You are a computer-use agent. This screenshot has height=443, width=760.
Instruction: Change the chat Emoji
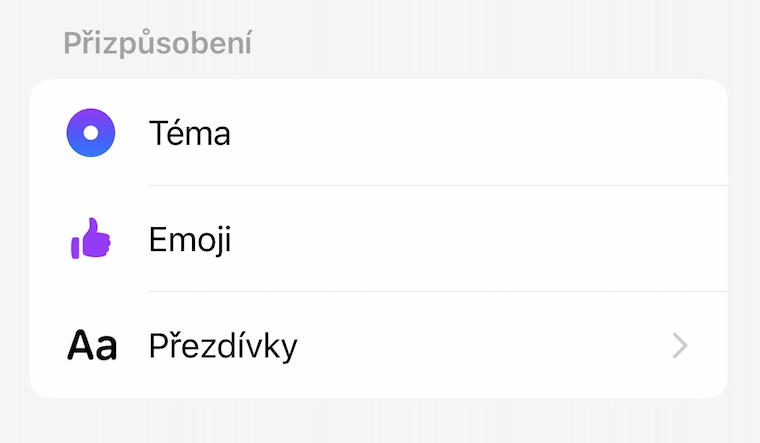(190, 240)
